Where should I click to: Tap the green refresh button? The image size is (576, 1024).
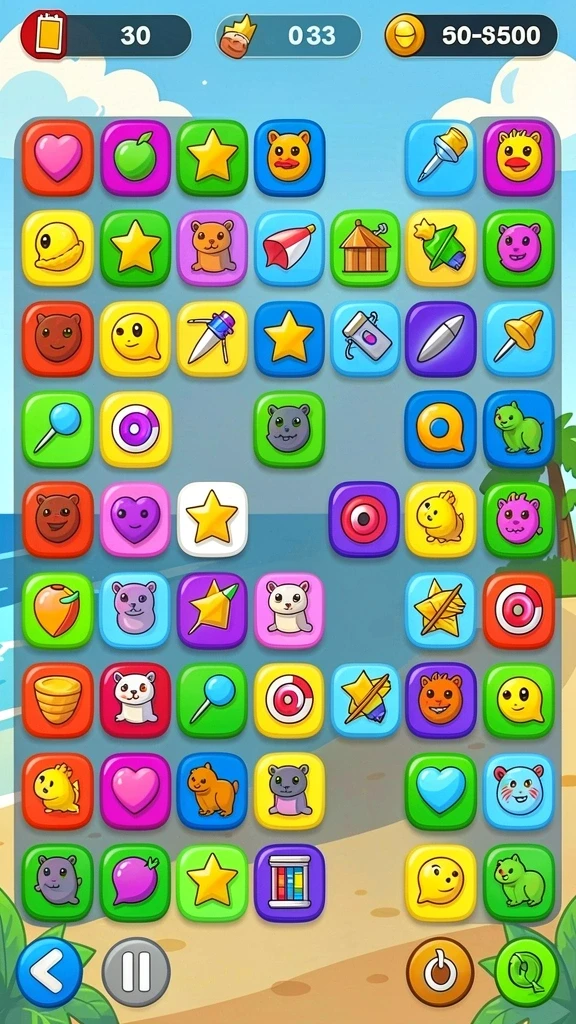pyautogui.click(x=526, y=972)
